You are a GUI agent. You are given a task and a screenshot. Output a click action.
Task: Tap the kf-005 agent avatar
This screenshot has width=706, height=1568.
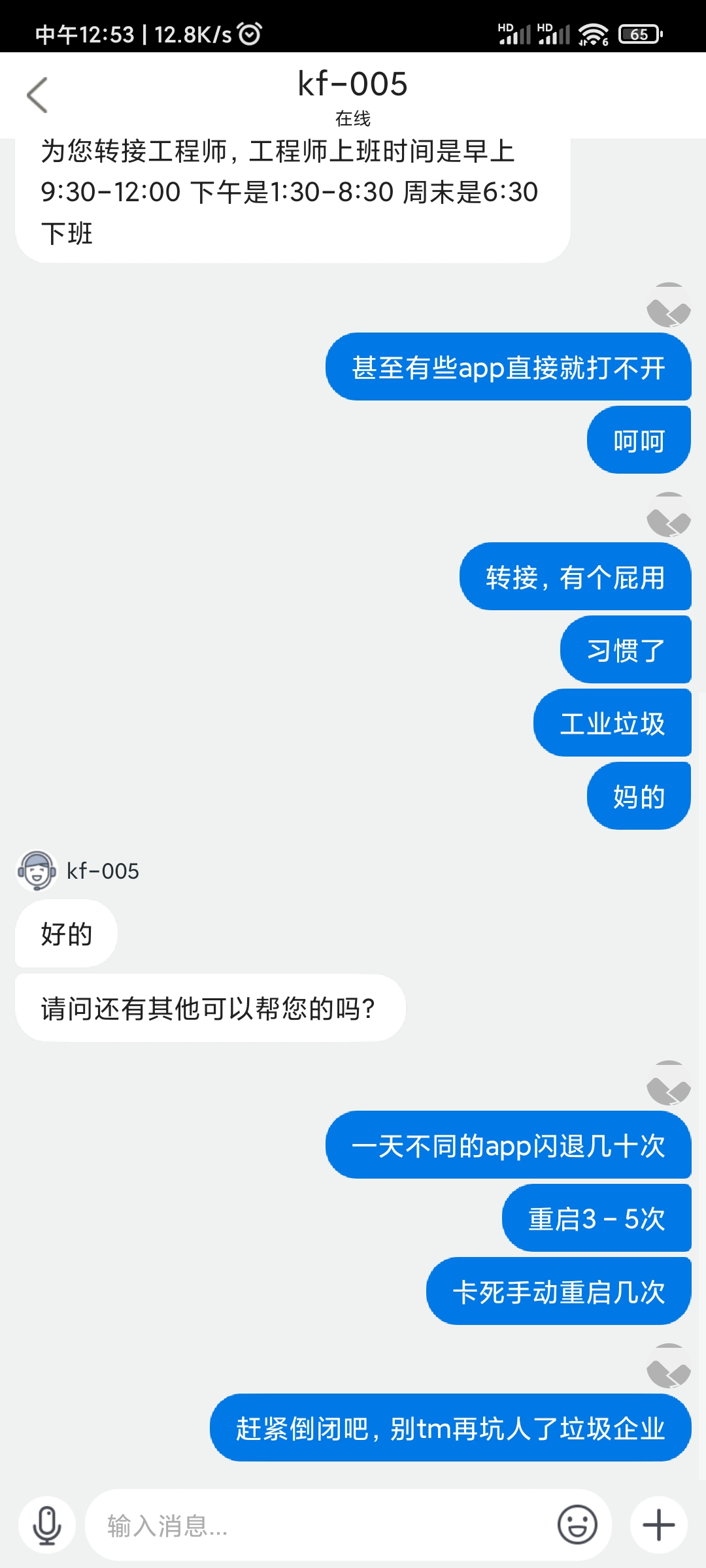click(x=37, y=870)
